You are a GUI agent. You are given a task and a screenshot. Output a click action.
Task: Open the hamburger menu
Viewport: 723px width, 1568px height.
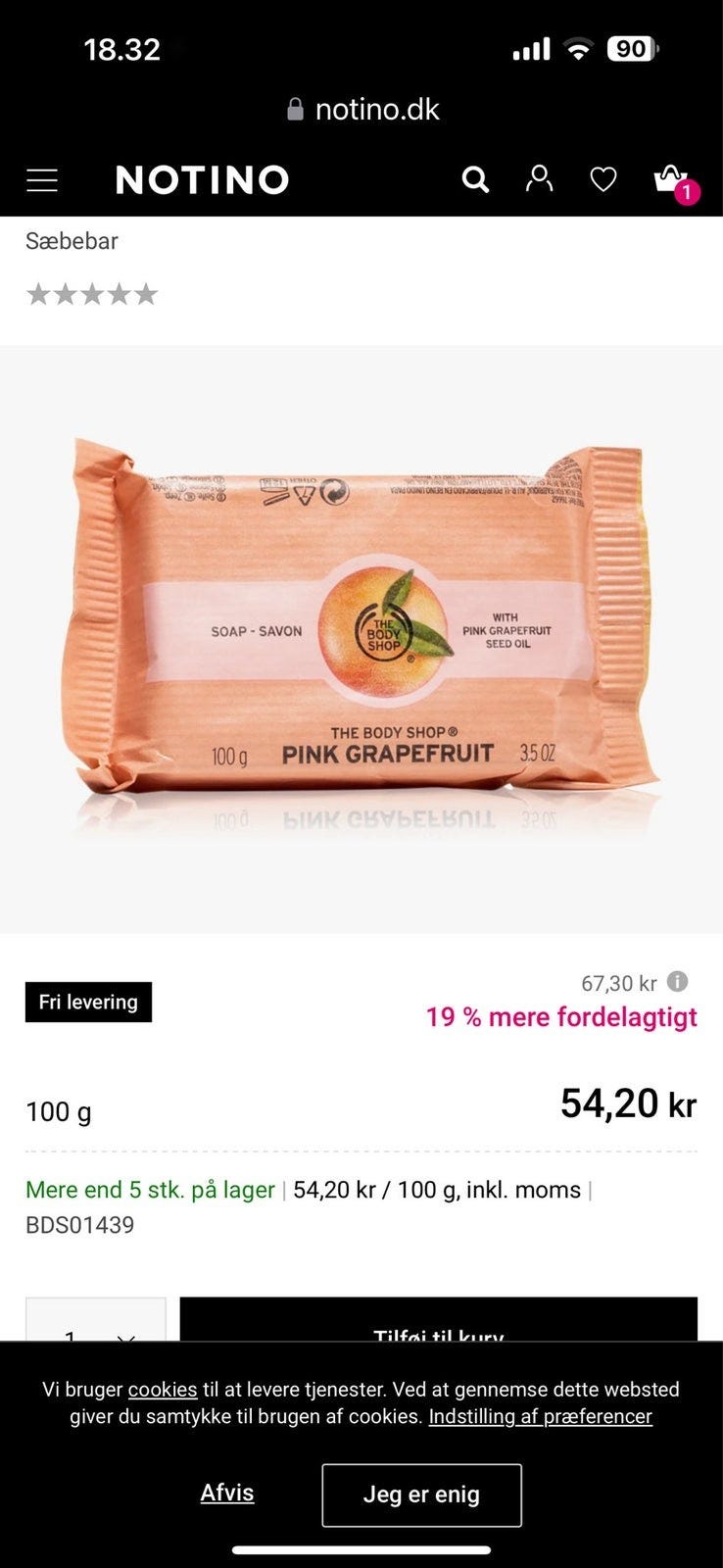coord(42,180)
